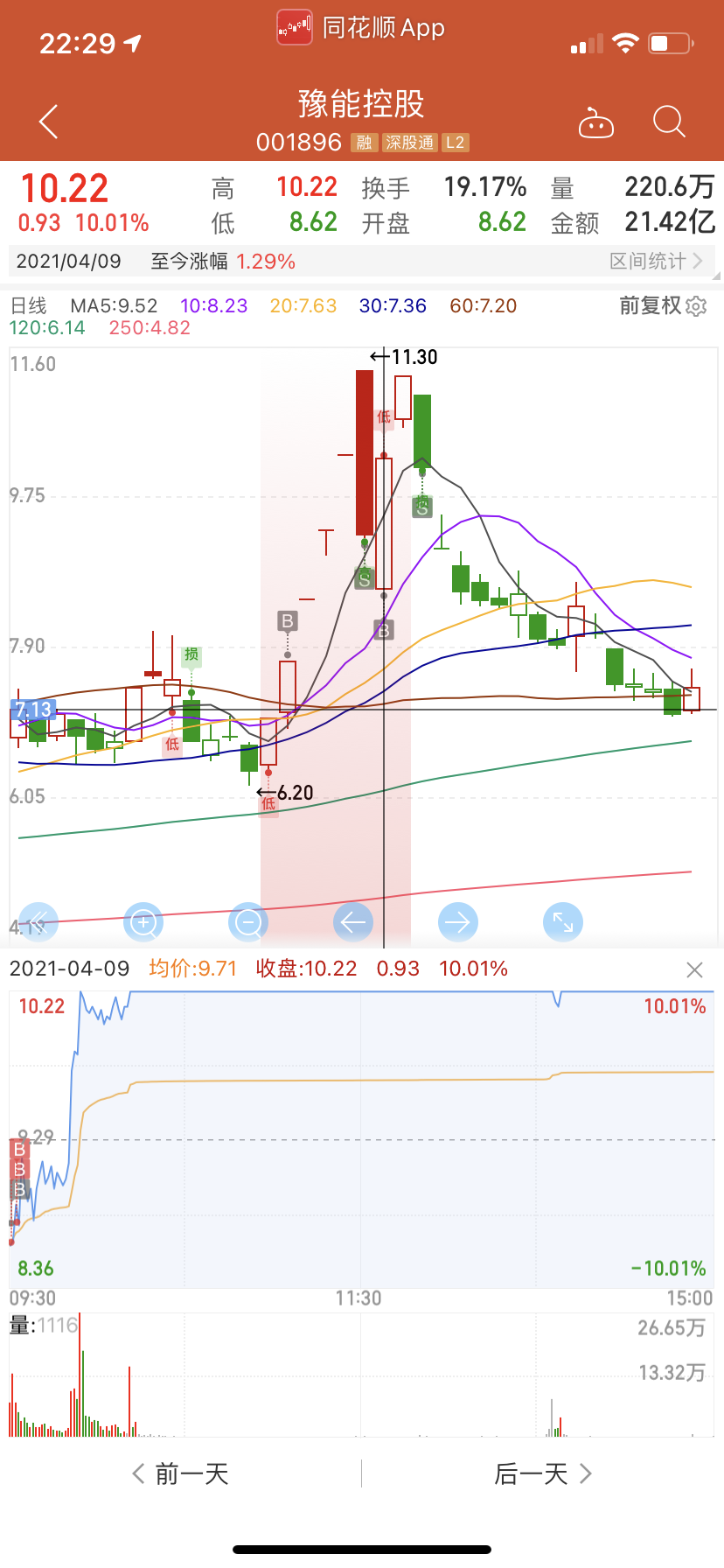The image size is (724, 1568).
Task: View the next day with 后一天
Action: point(543,1474)
